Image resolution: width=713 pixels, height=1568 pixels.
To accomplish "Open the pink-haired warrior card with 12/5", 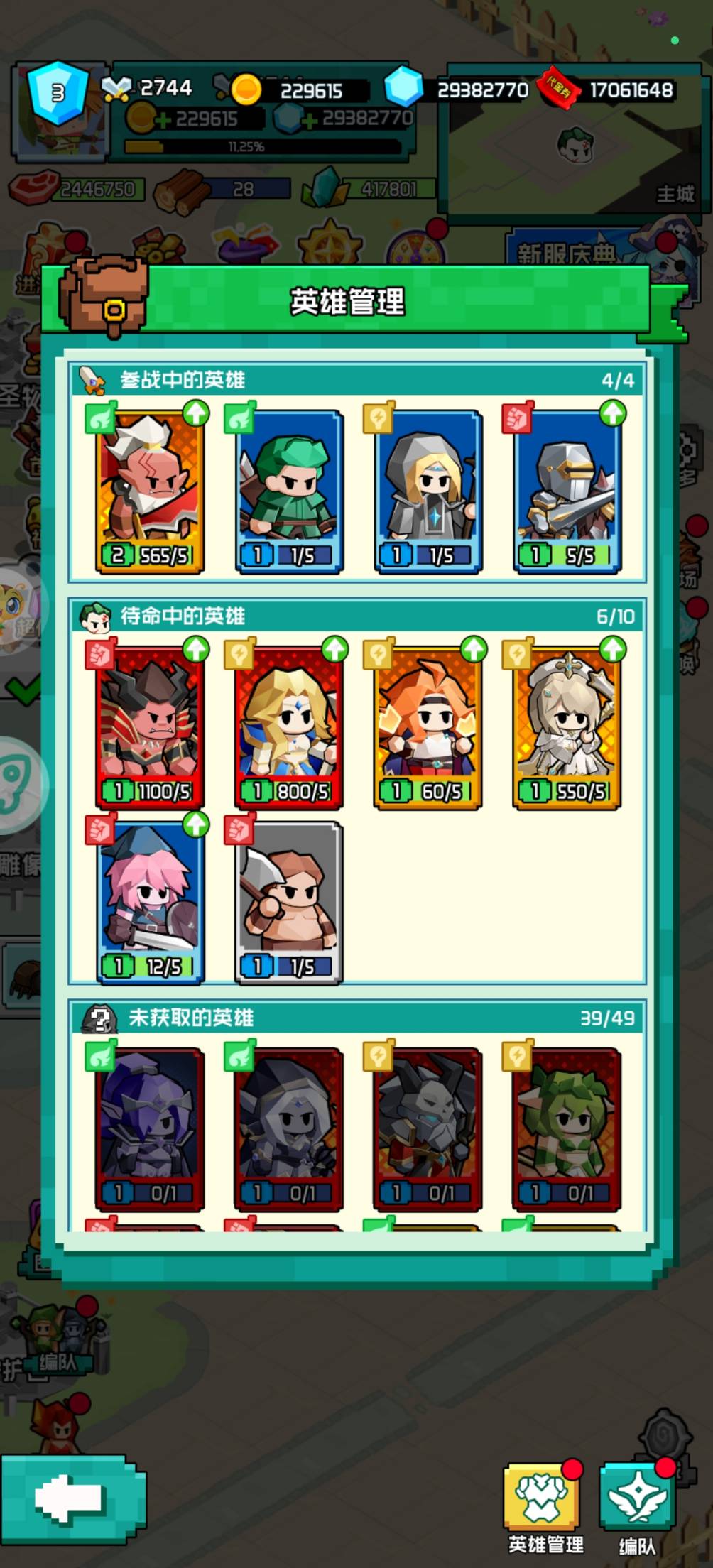I will click(150, 903).
